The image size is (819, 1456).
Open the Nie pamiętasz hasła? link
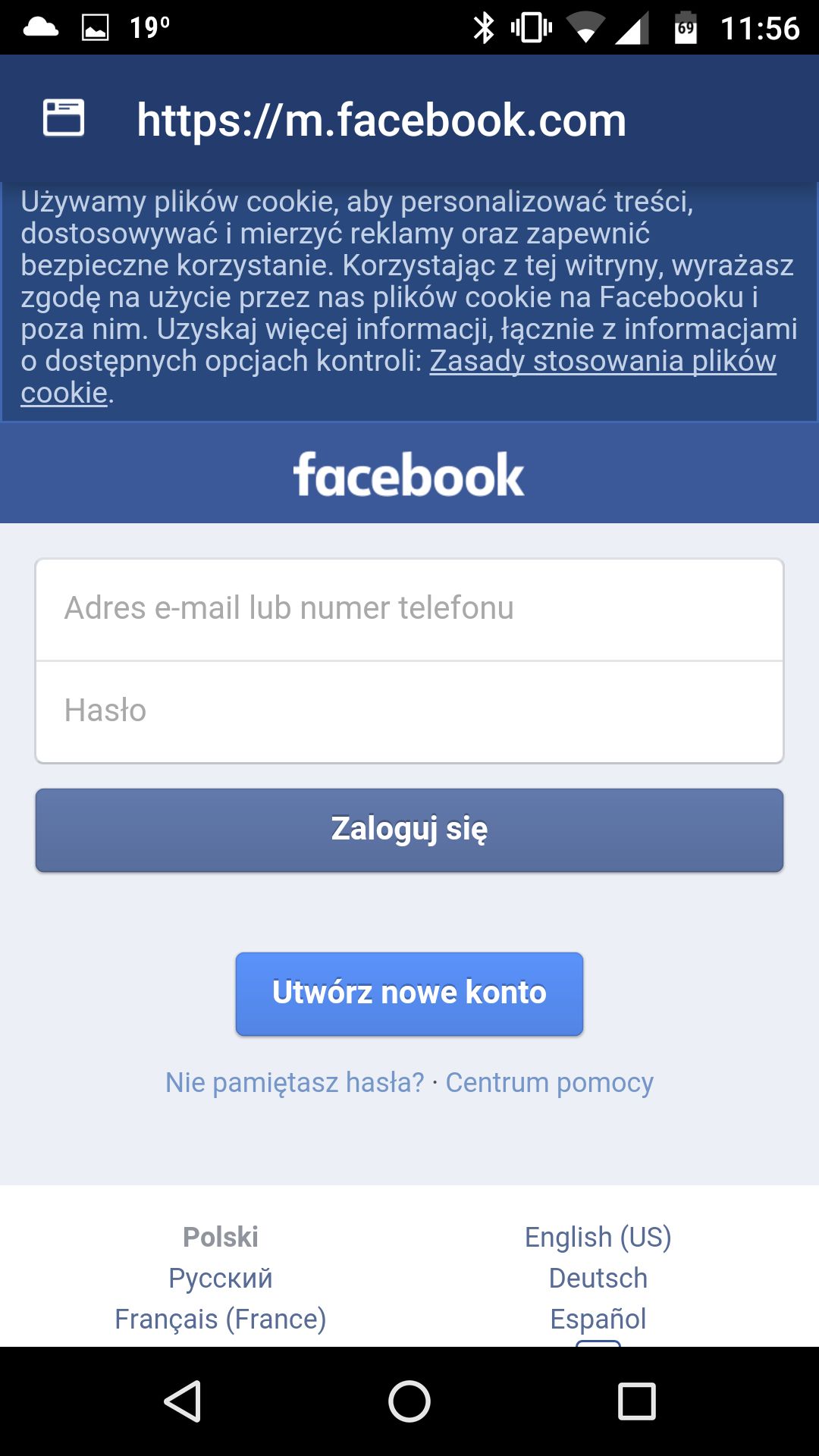click(294, 1082)
